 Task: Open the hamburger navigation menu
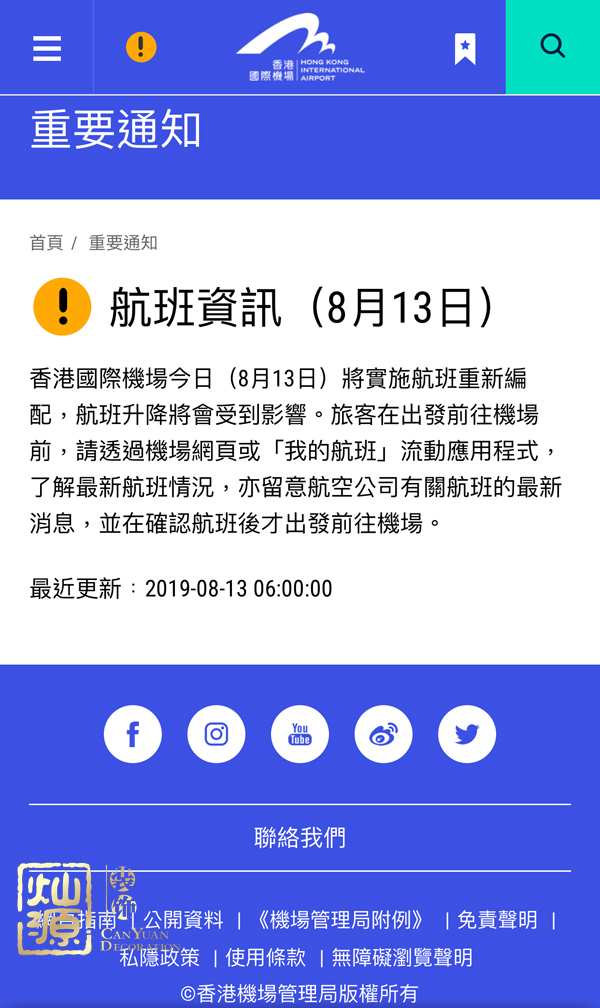tap(47, 48)
